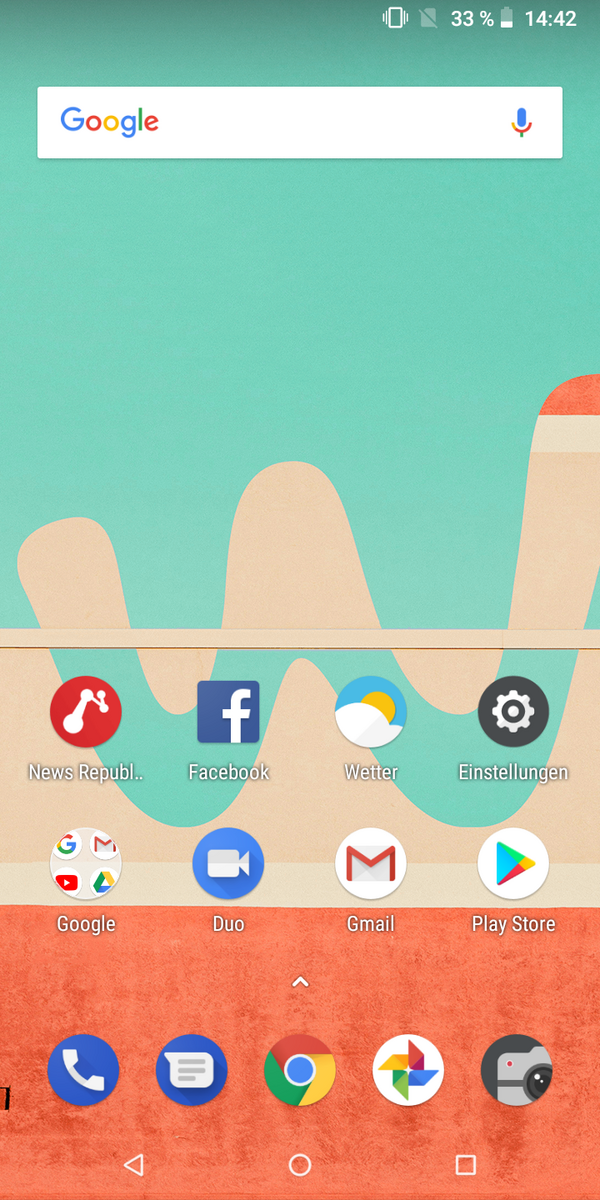Open the Google apps folder
Screen dimensions: 600x1200
[x=86, y=864]
